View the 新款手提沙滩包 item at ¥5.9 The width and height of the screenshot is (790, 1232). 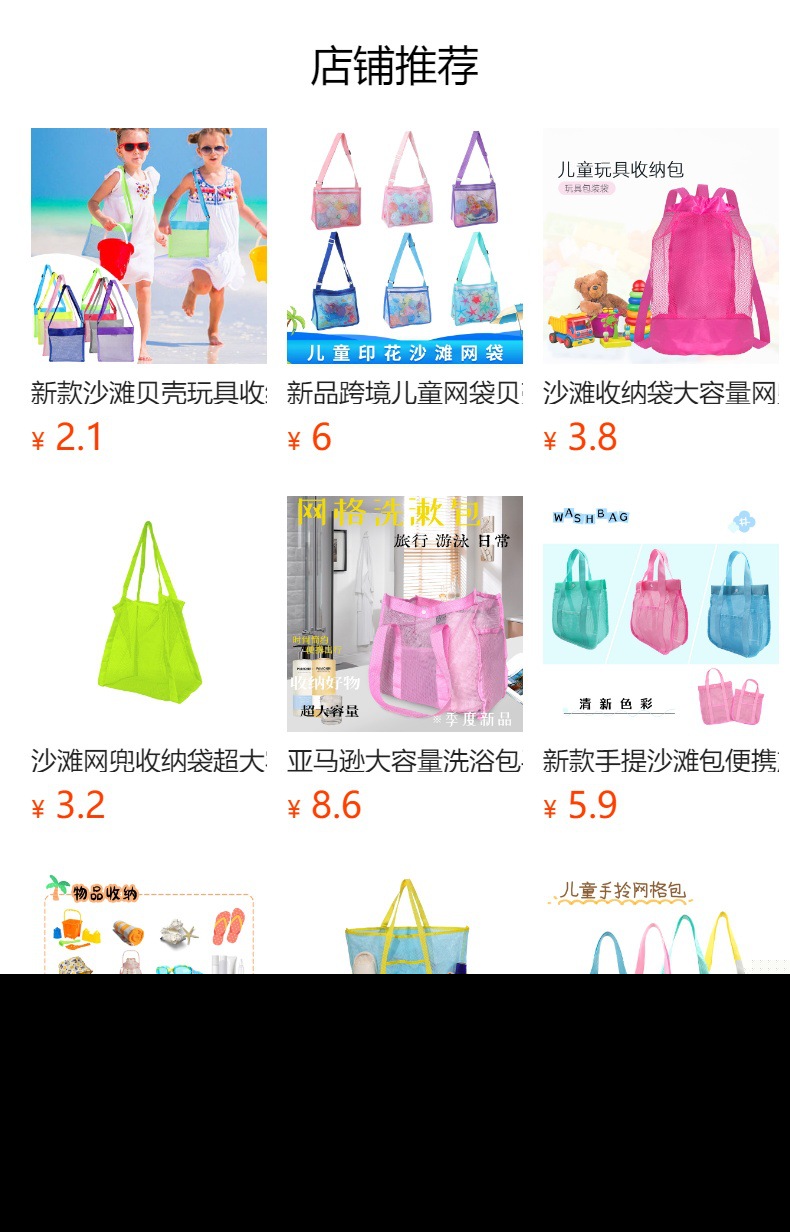click(x=660, y=614)
